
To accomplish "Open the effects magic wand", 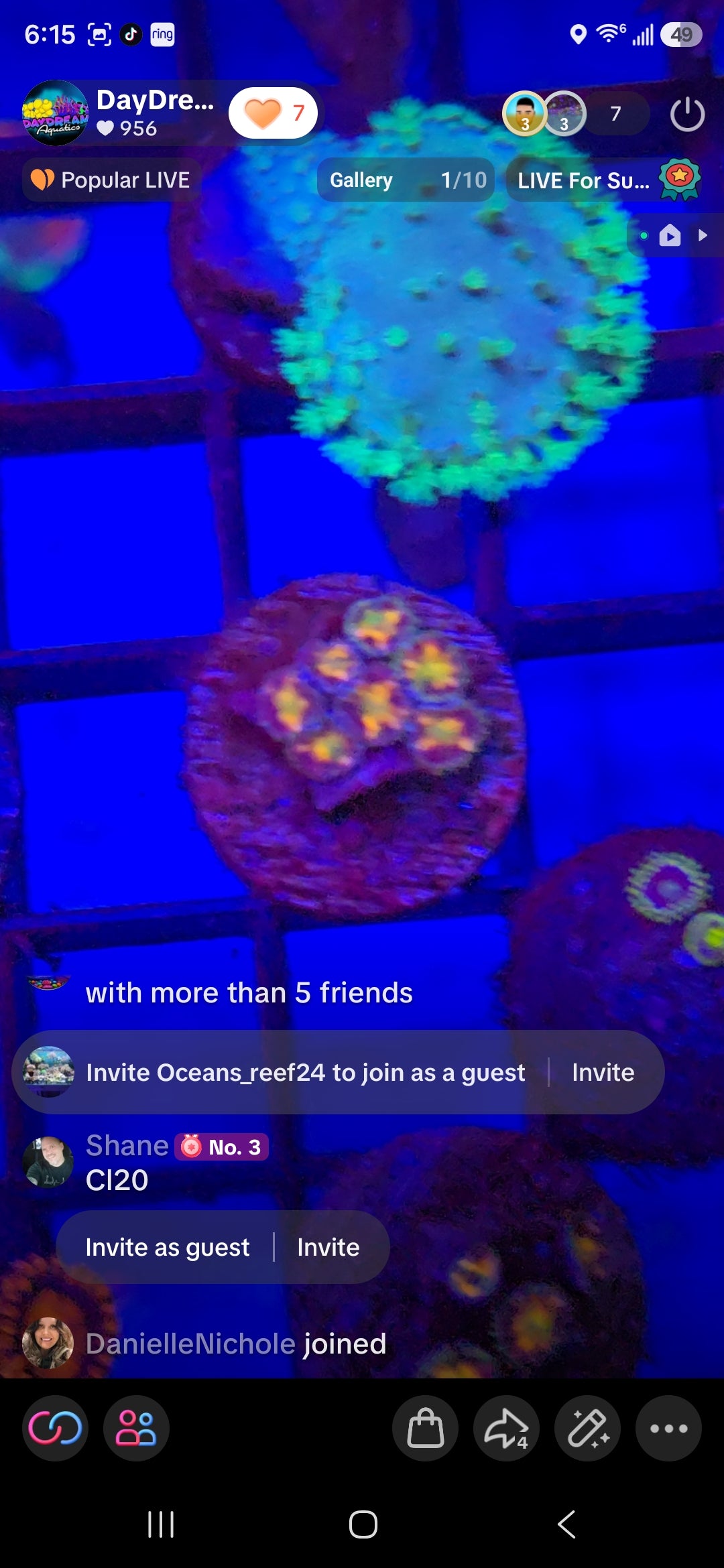I will [x=587, y=1428].
